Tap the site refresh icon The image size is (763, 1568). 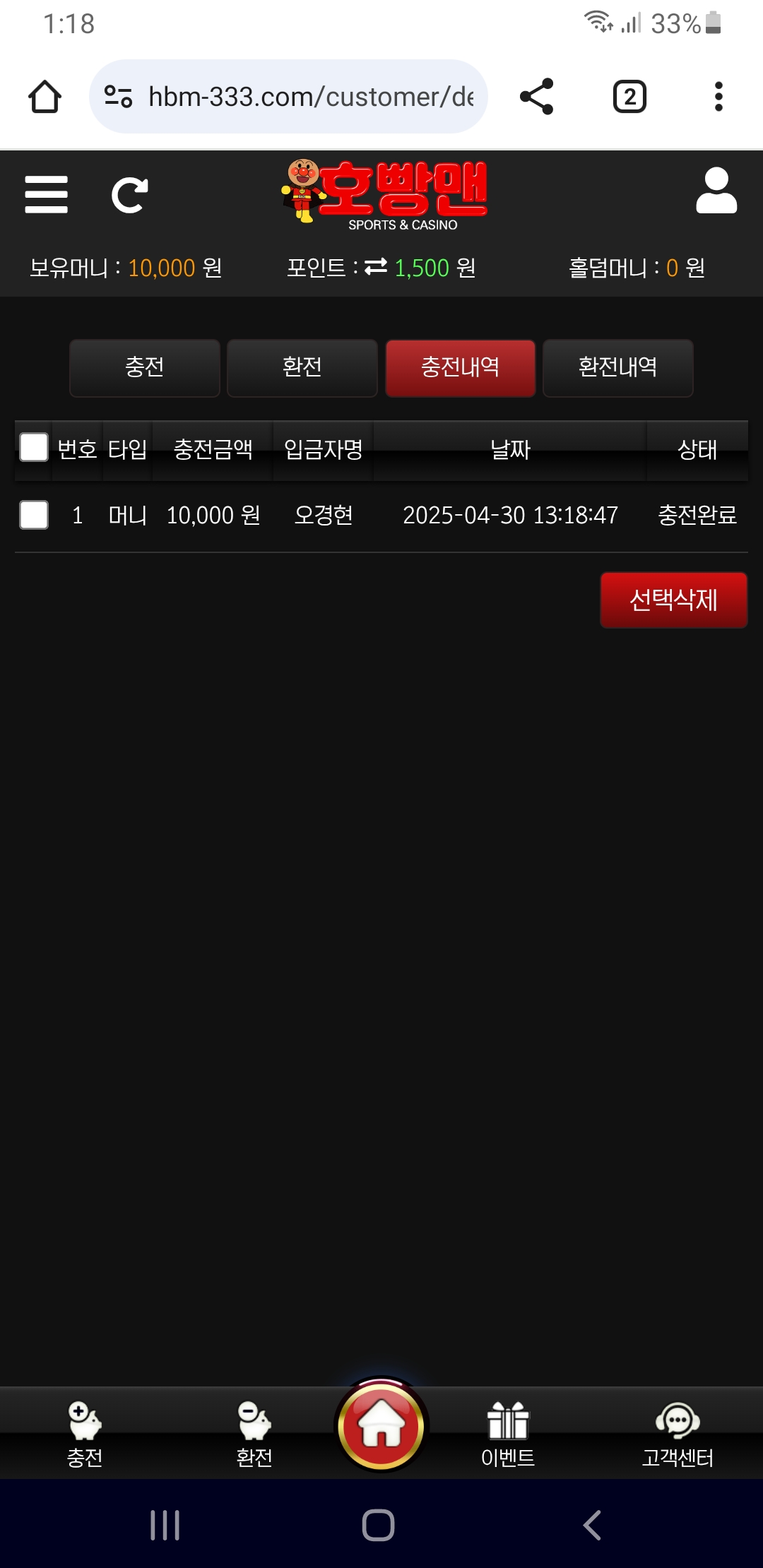click(x=130, y=196)
